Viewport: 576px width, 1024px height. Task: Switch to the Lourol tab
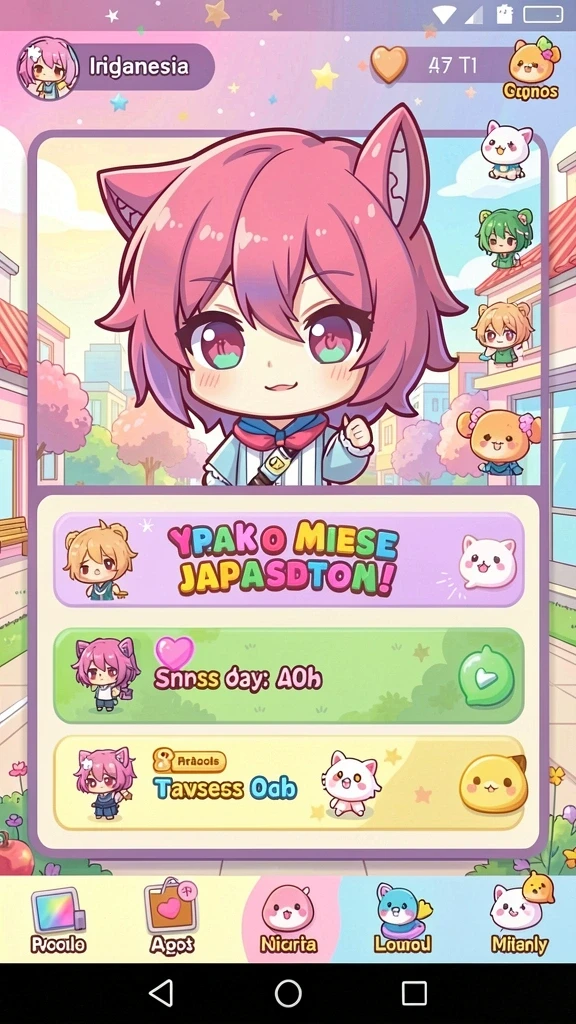tap(402, 918)
